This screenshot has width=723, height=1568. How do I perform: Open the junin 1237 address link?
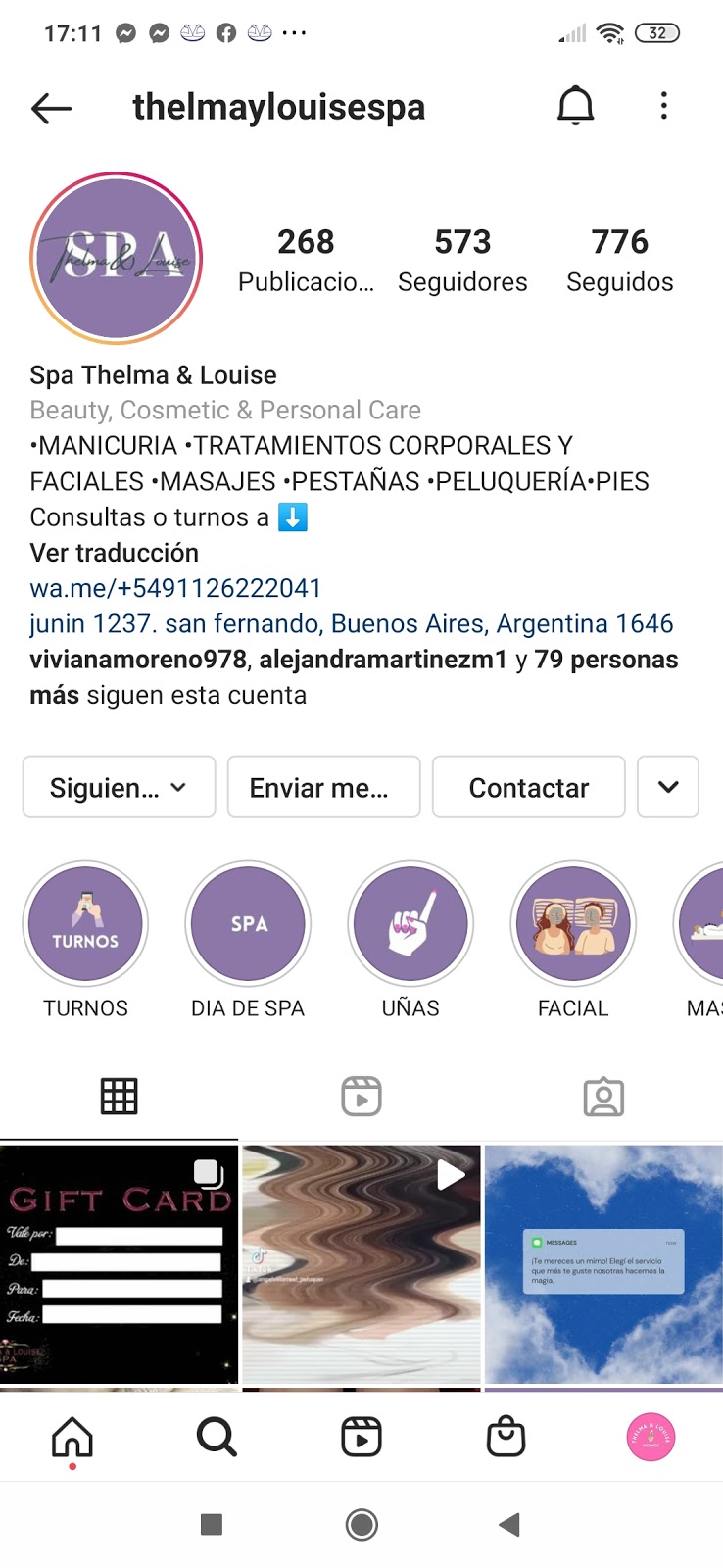click(x=351, y=624)
